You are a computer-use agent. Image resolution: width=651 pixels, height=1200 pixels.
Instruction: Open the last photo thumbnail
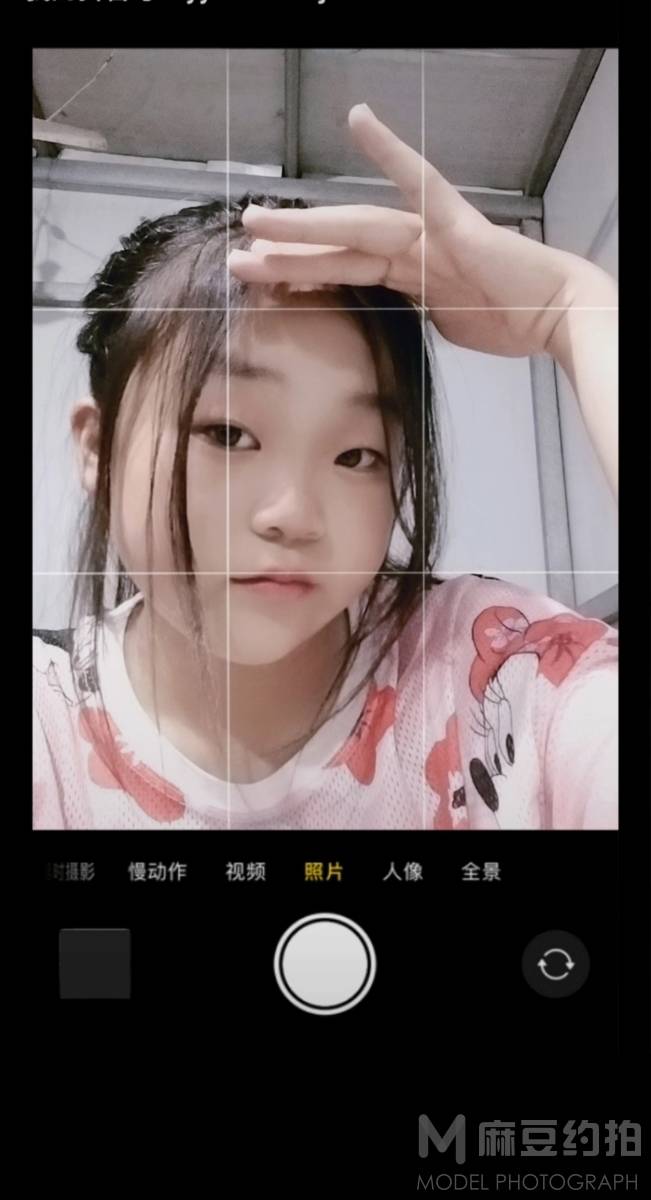(94, 964)
